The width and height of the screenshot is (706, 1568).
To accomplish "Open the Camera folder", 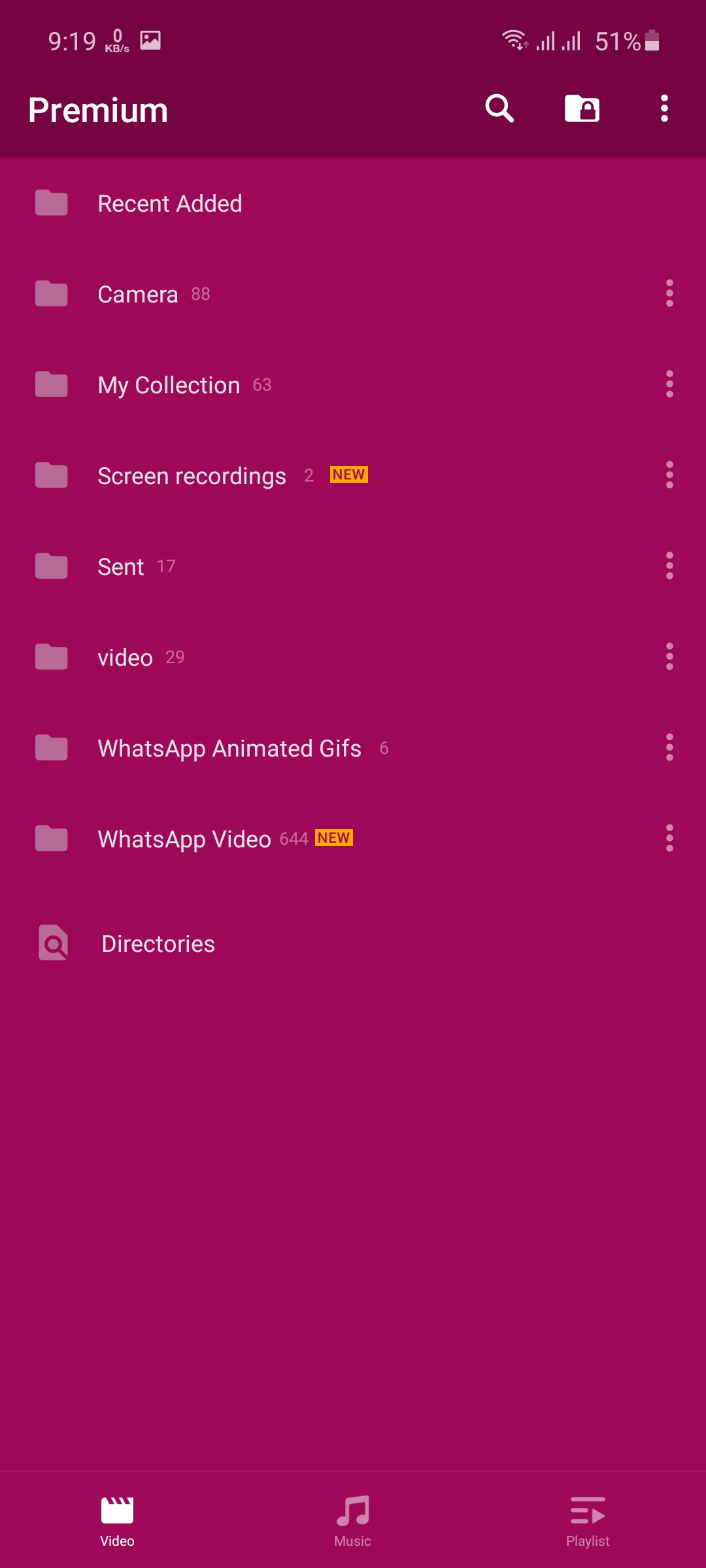I will tap(138, 295).
